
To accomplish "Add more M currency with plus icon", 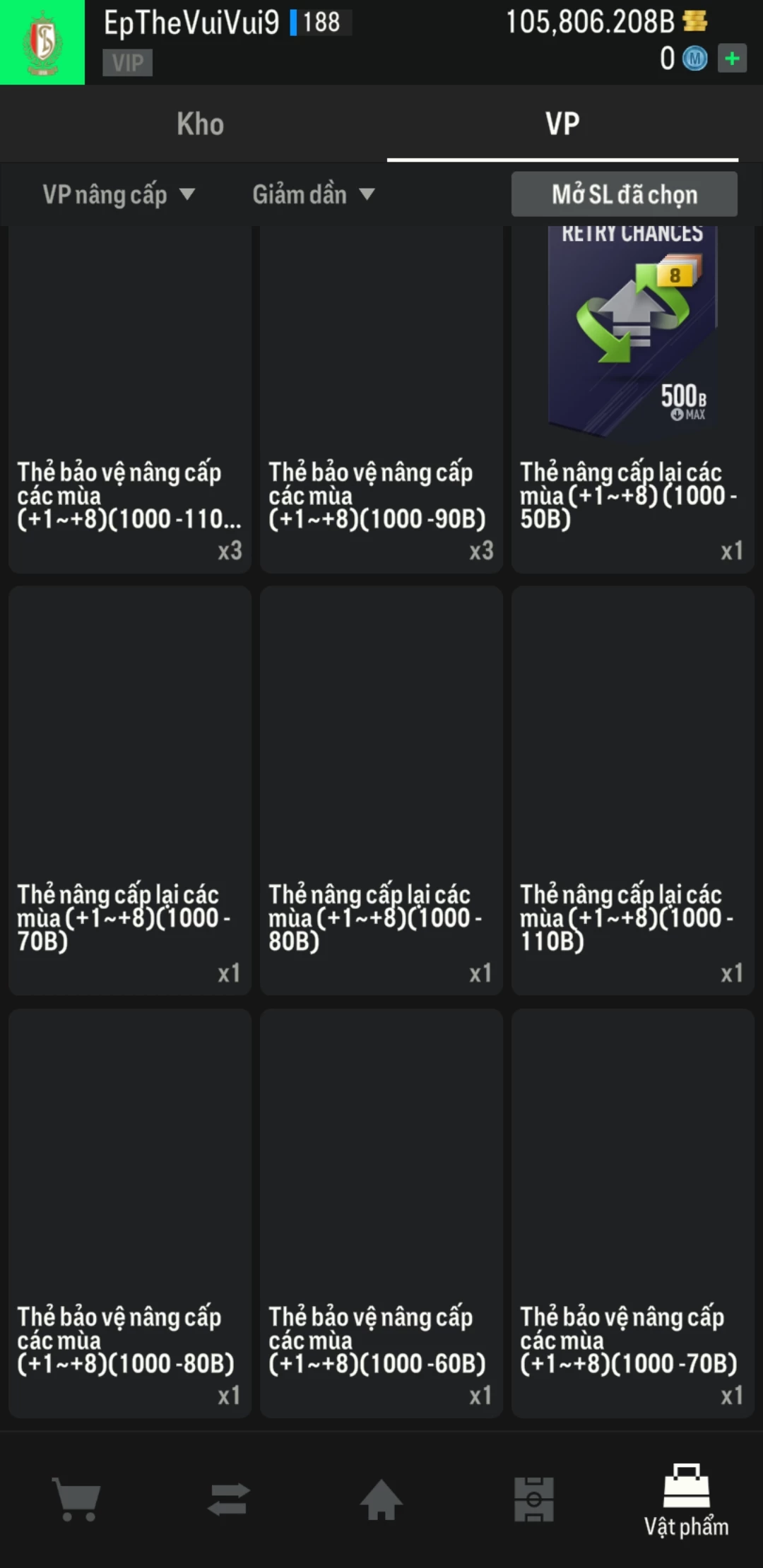I will pos(732,59).
